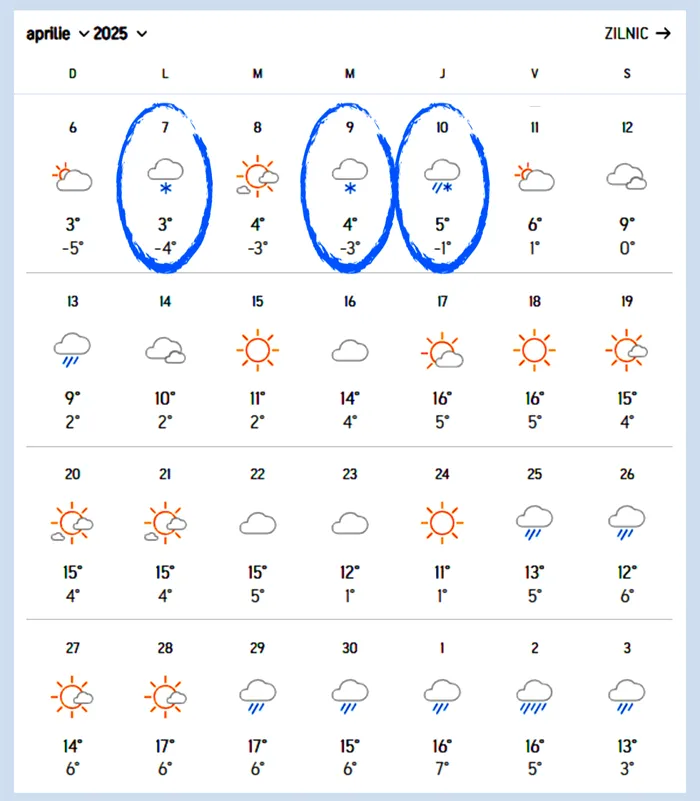The image size is (700, 801).
Task: Open day 22 cloudy forecast
Action: point(257,535)
